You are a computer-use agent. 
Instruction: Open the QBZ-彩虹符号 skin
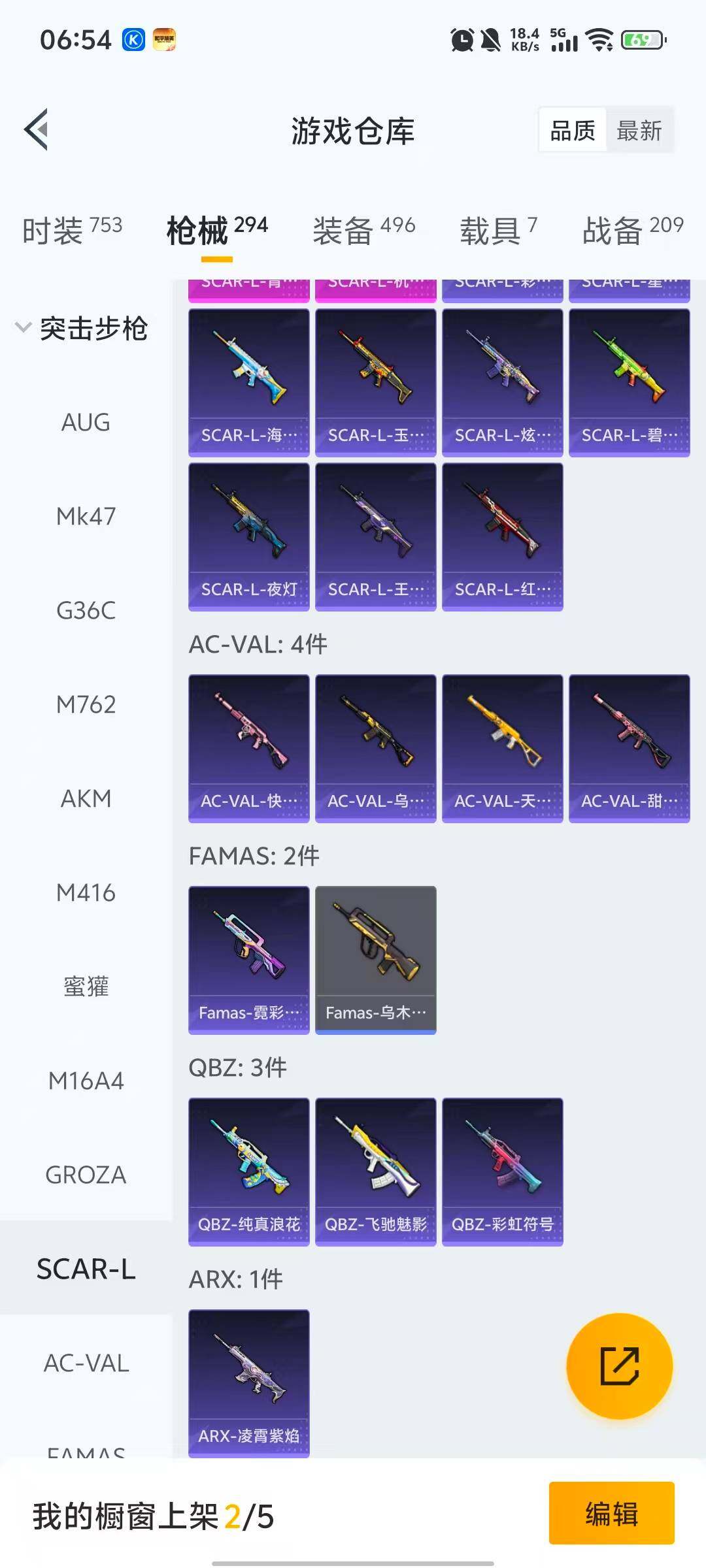pos(502,1171)
